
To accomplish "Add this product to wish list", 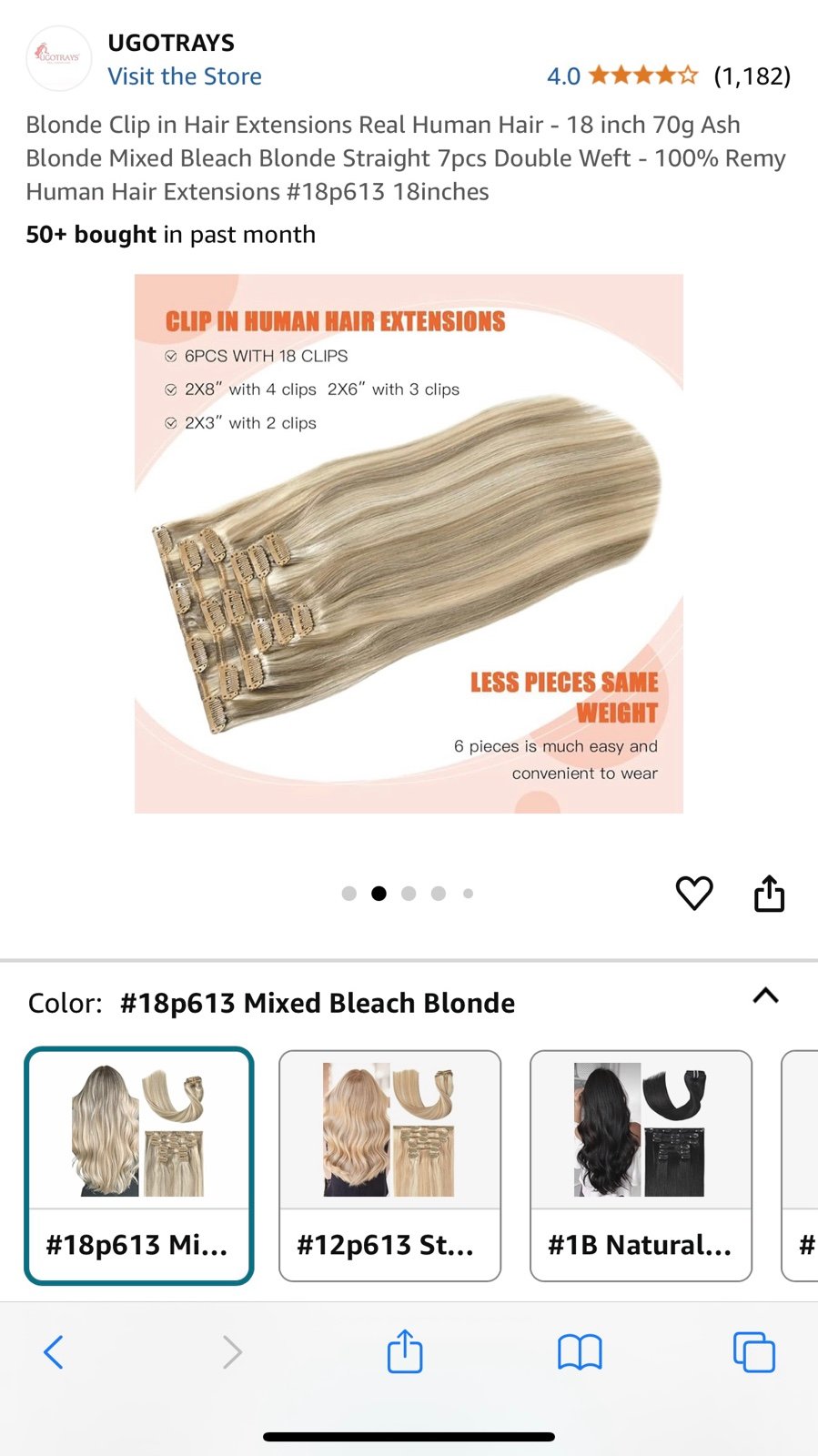I will [x=694, y=893].
